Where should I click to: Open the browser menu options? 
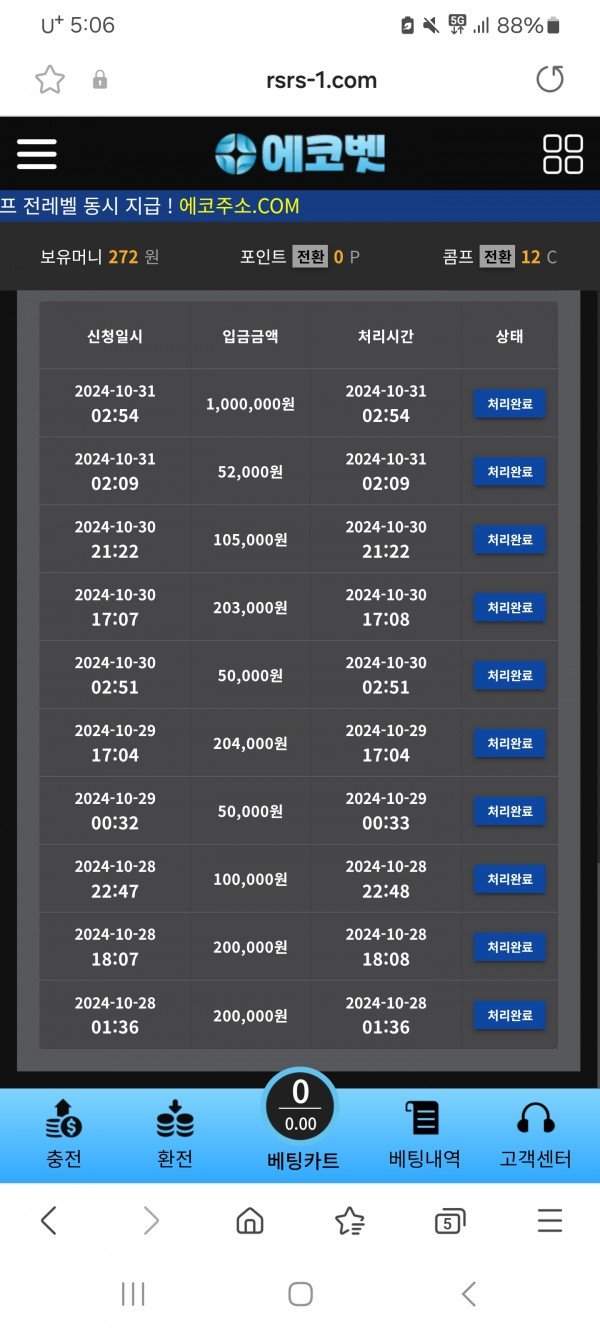tap(549, 1220)
